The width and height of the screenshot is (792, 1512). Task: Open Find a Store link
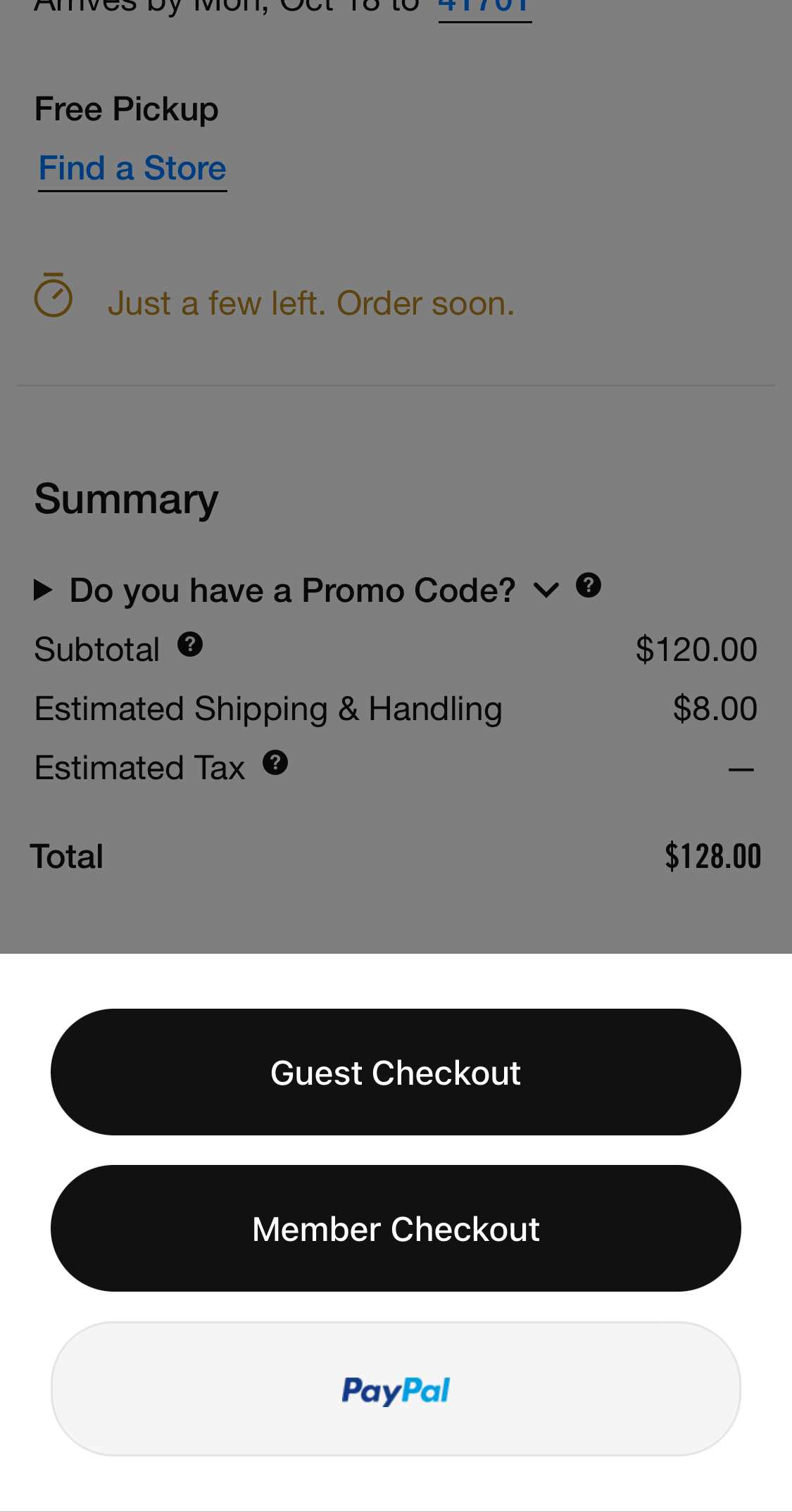click(x=131, y=168)
